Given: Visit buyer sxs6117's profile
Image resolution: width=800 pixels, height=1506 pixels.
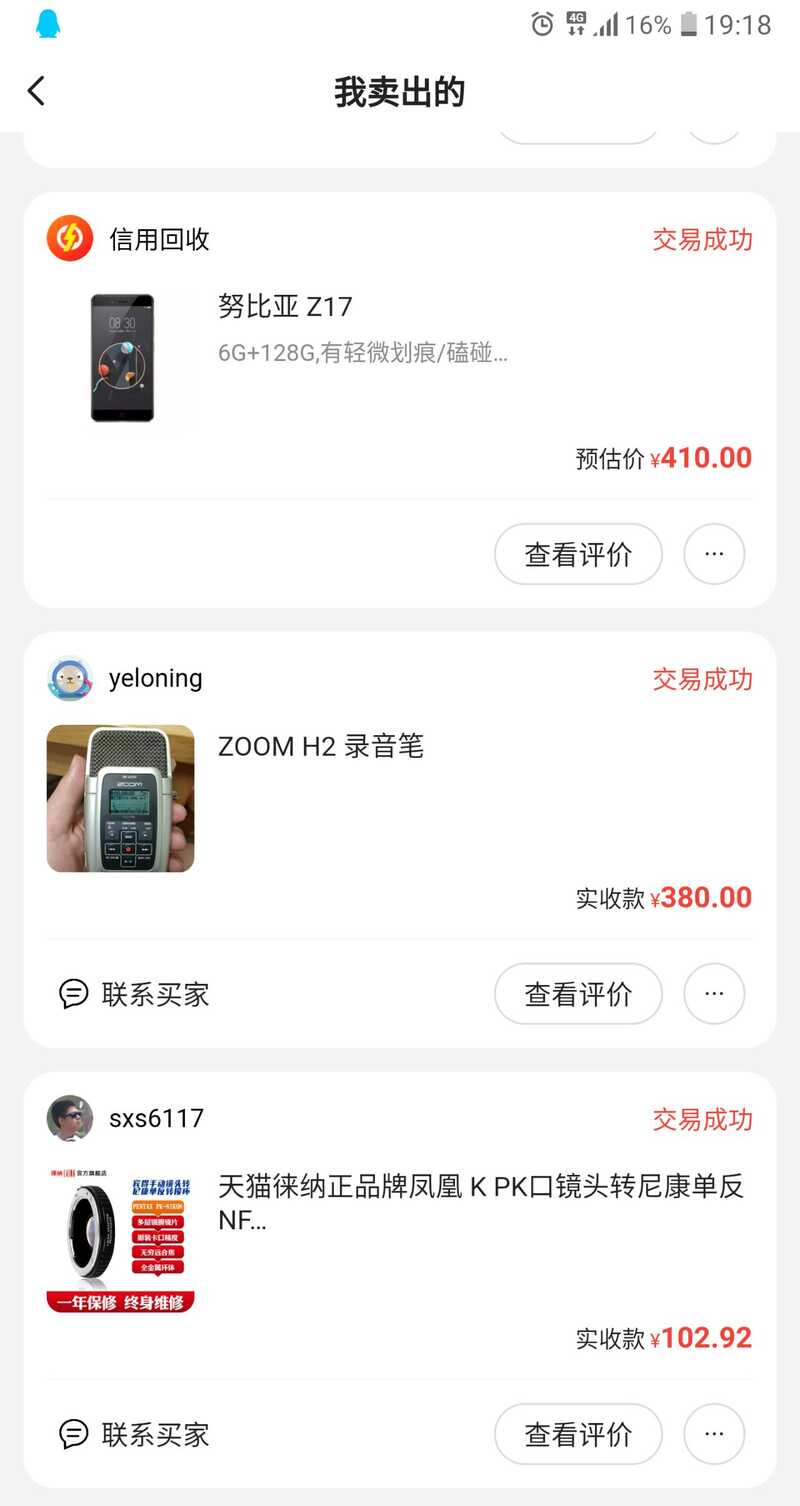Looking at the screenshot, I should (155, 1118).
